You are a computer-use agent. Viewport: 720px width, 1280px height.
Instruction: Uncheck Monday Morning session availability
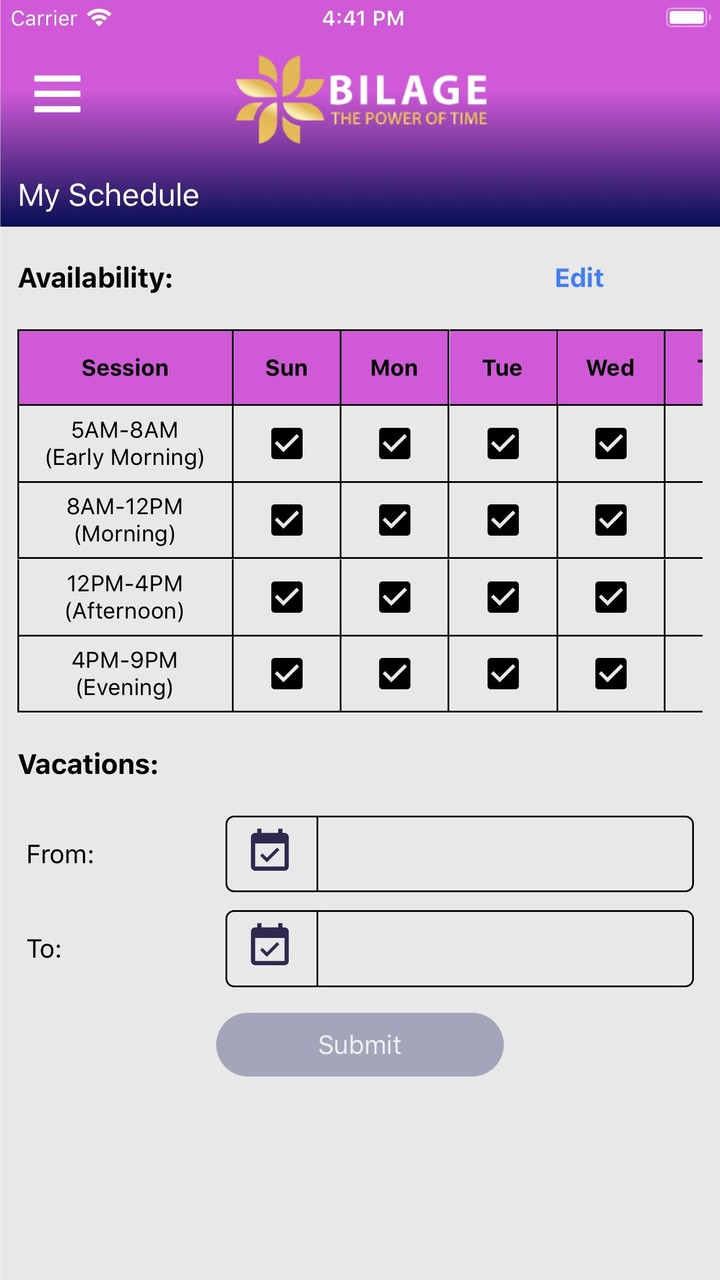394,520
